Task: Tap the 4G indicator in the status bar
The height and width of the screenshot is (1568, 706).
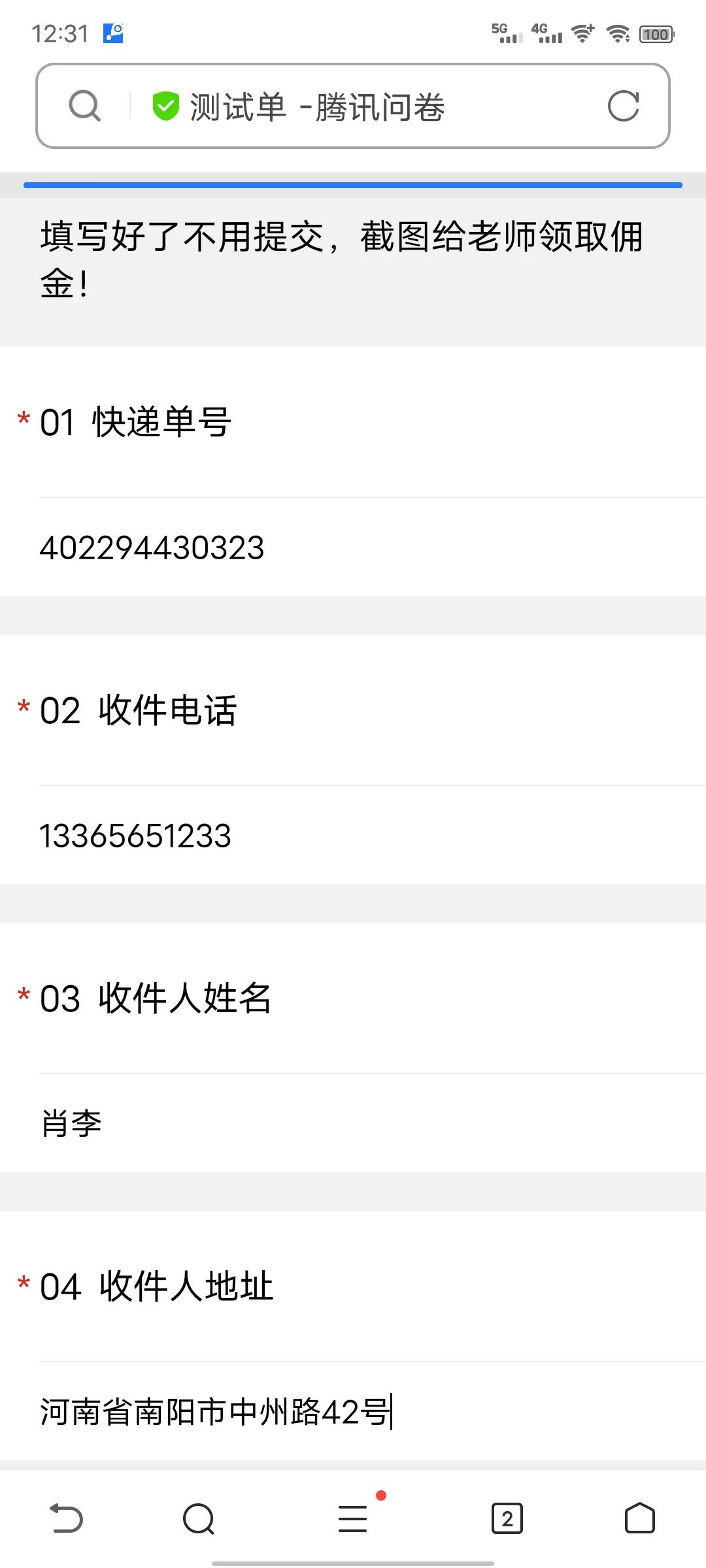Action: point(547,34)
